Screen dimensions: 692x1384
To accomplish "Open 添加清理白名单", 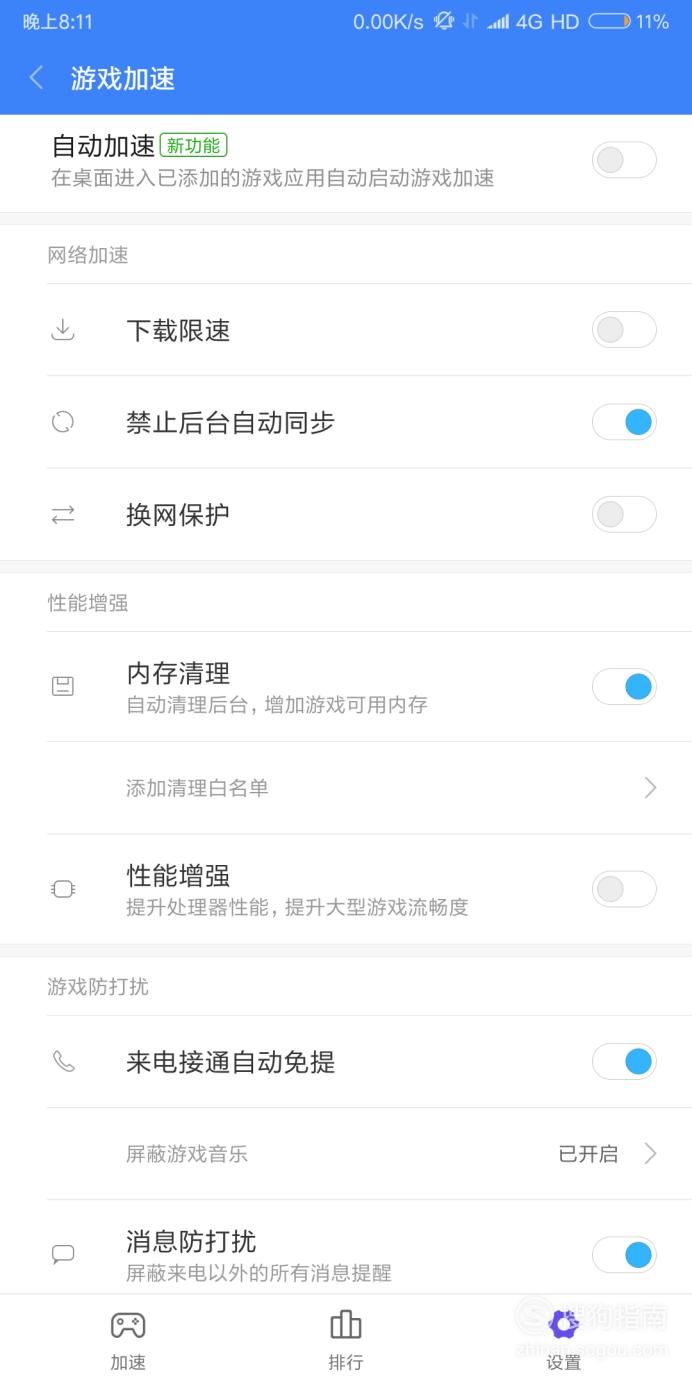I will [369, 788].
